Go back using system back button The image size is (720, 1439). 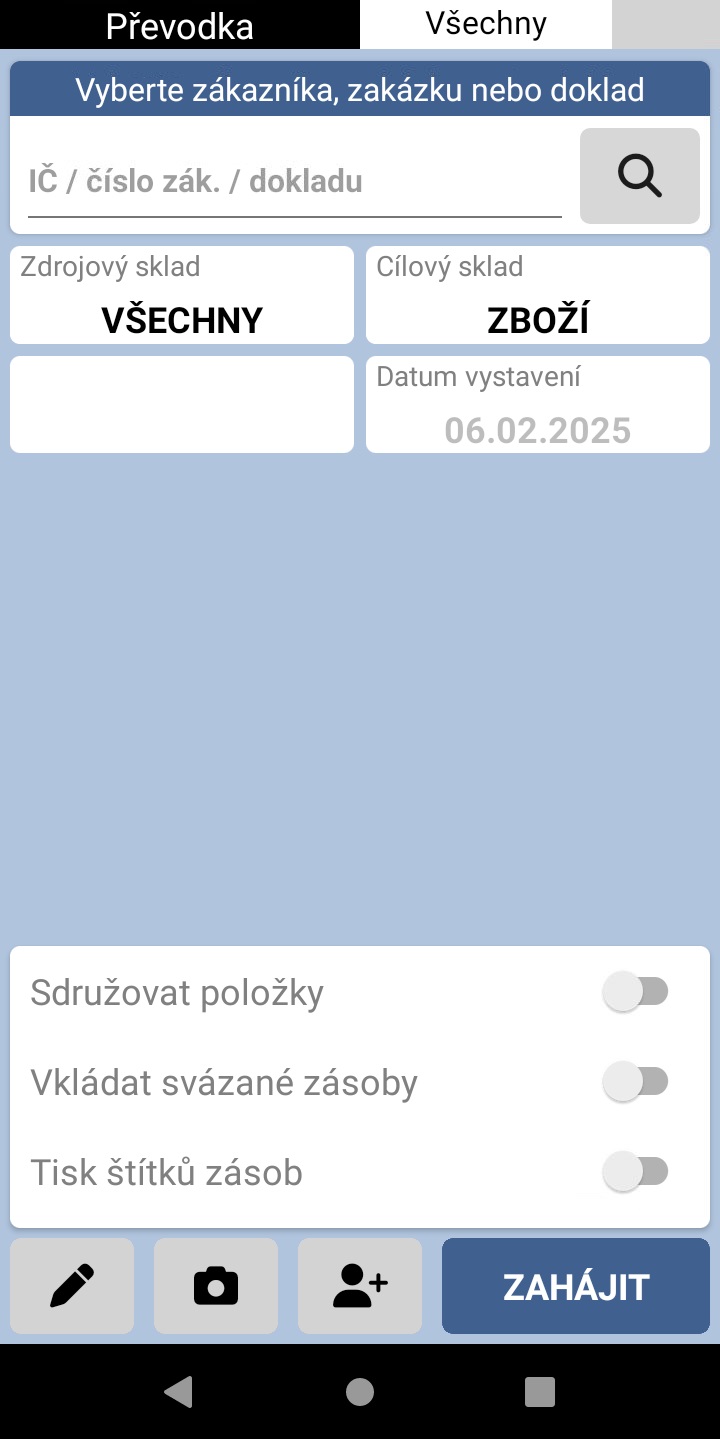click(x=178, y=1391)
